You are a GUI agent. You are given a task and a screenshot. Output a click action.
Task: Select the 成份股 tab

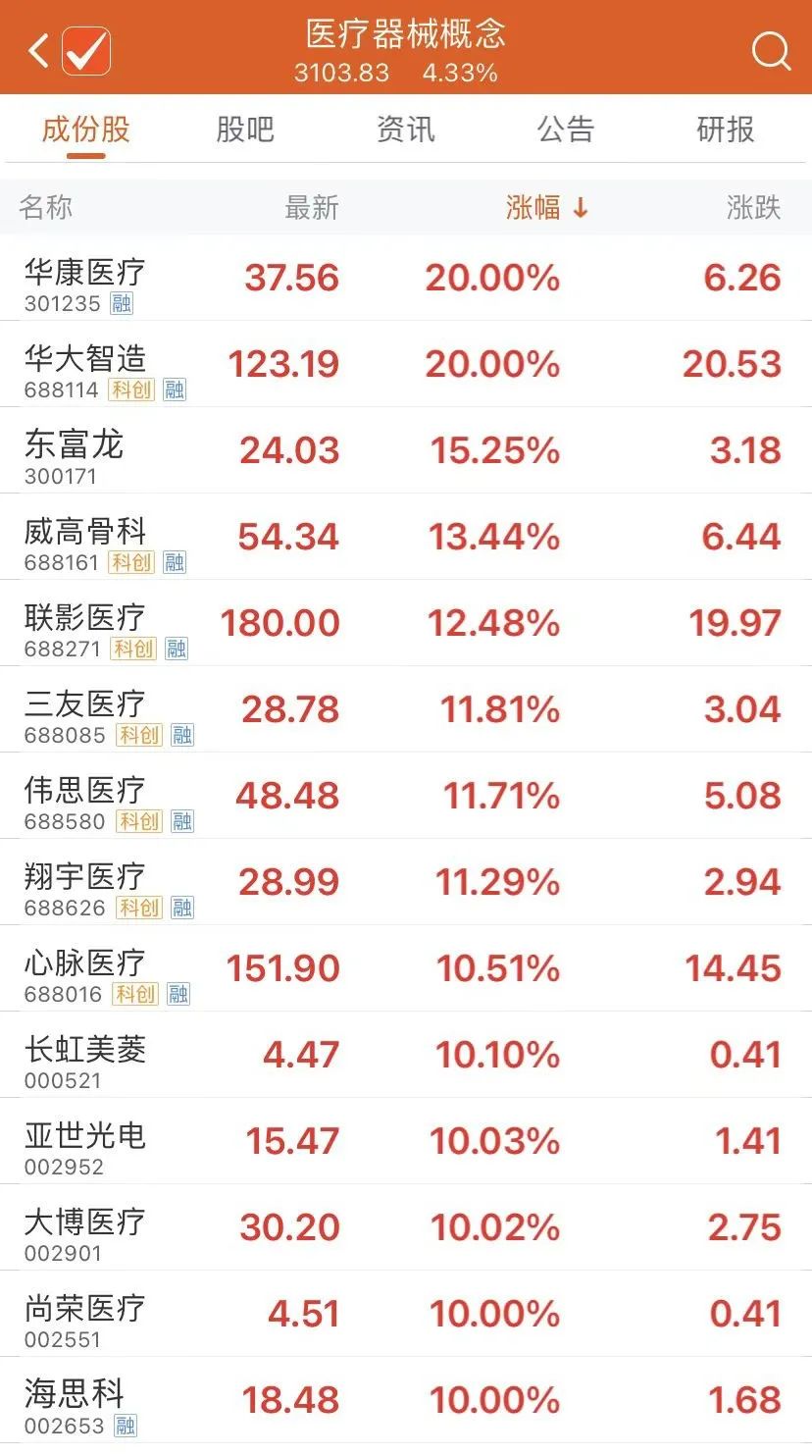point(85,130)
